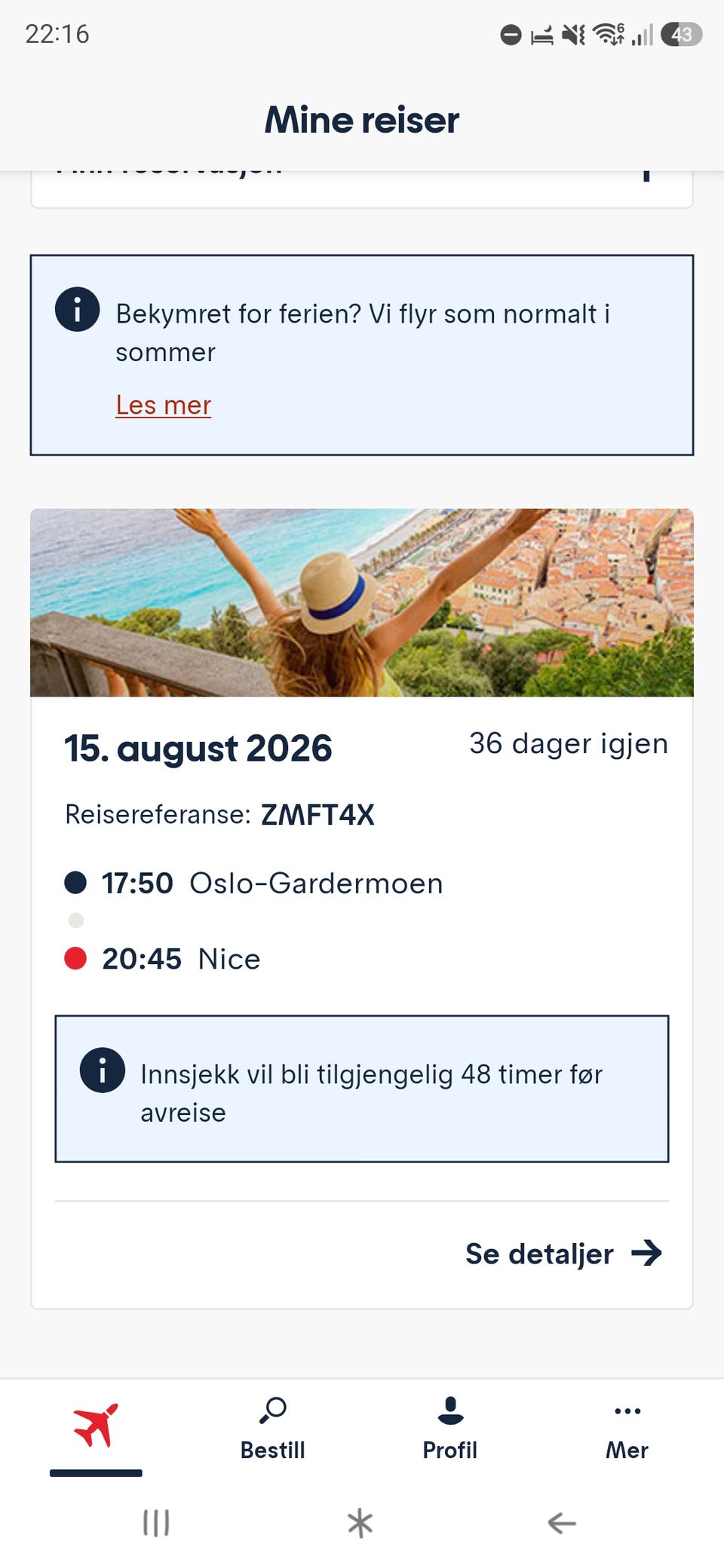The image size is (724, 1568).
Task: Open recent apps from navigation bar
Action: [156, 1523]
